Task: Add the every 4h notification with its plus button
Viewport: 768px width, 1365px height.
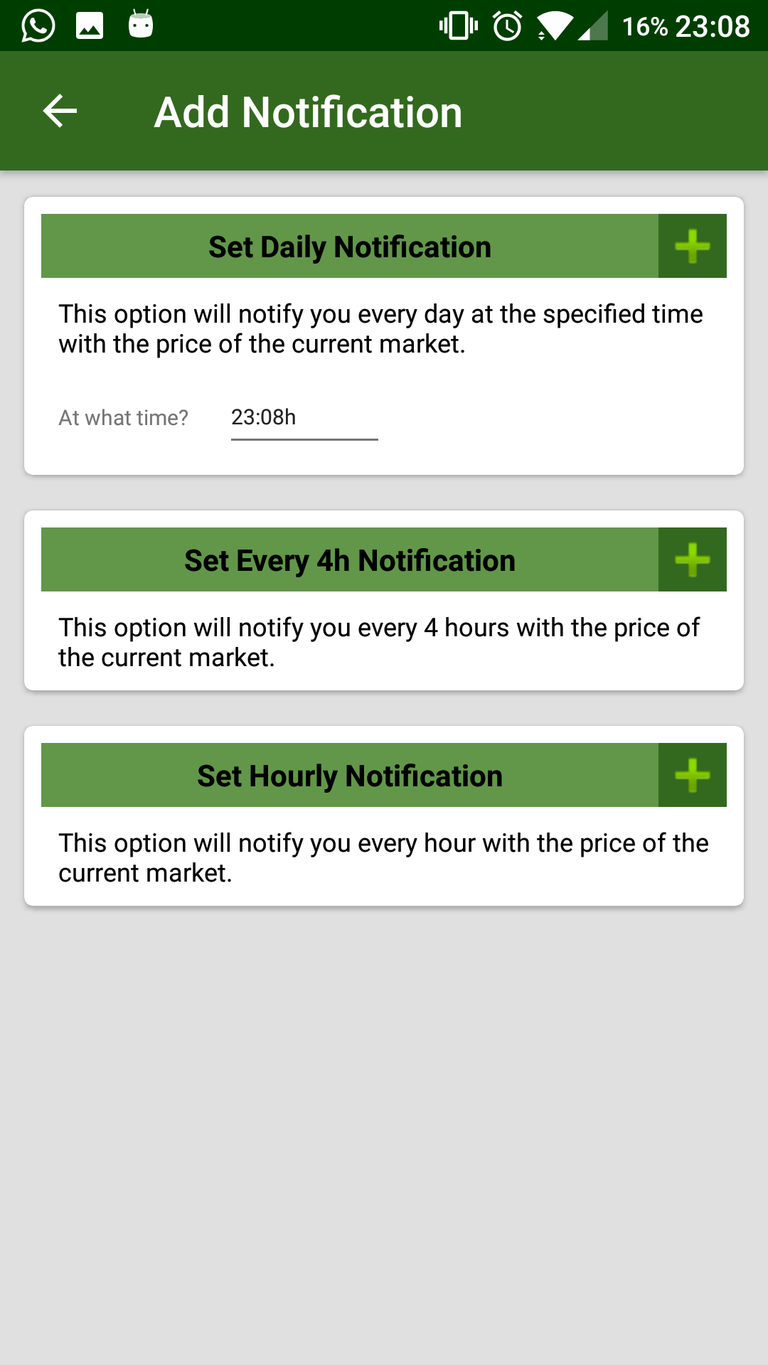Action: tap(692, 560)
